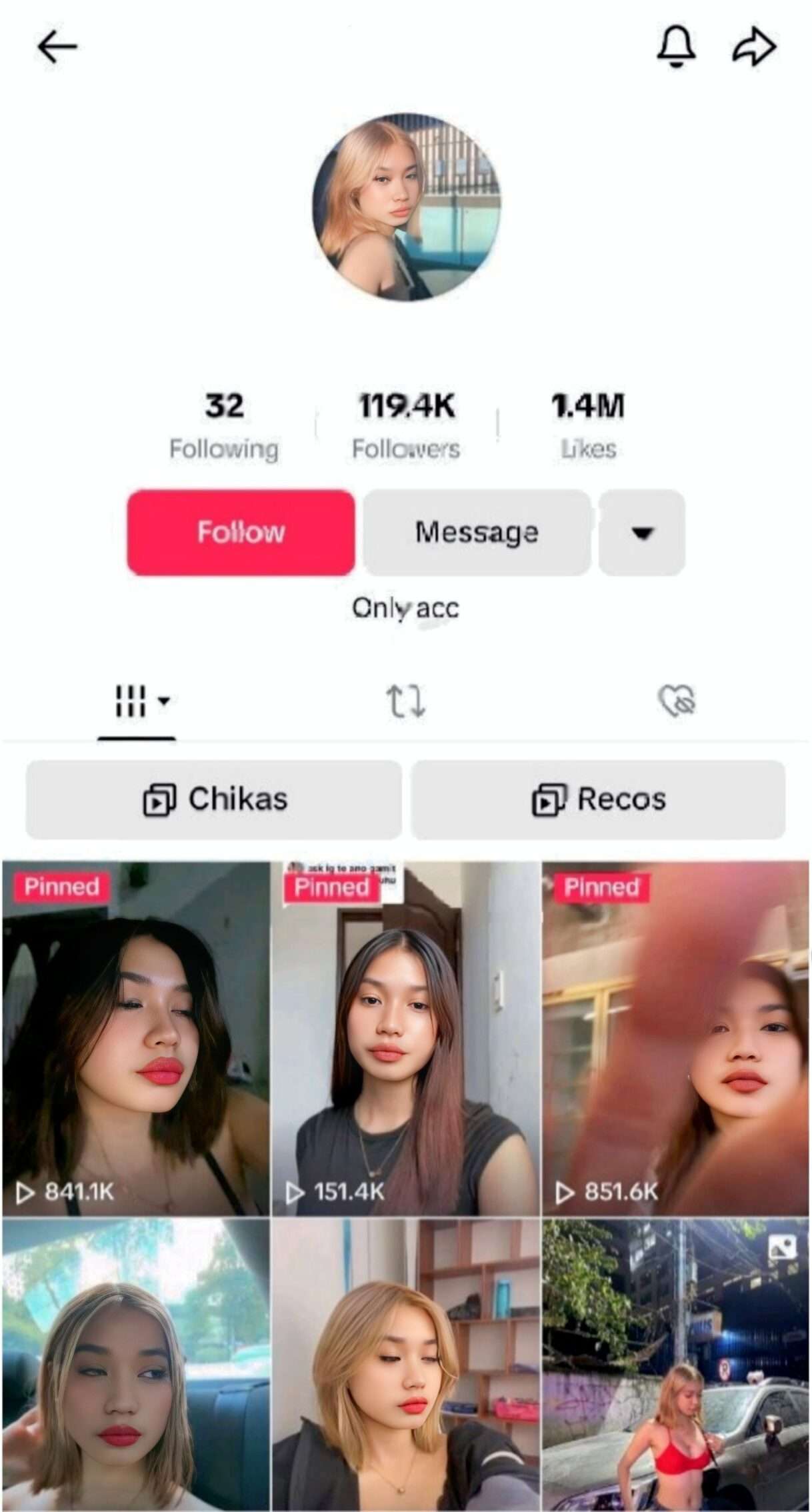Open the nighttime street photo post
The width and height of the screenshot is (812, 1512).
(x=675, y=1364)
